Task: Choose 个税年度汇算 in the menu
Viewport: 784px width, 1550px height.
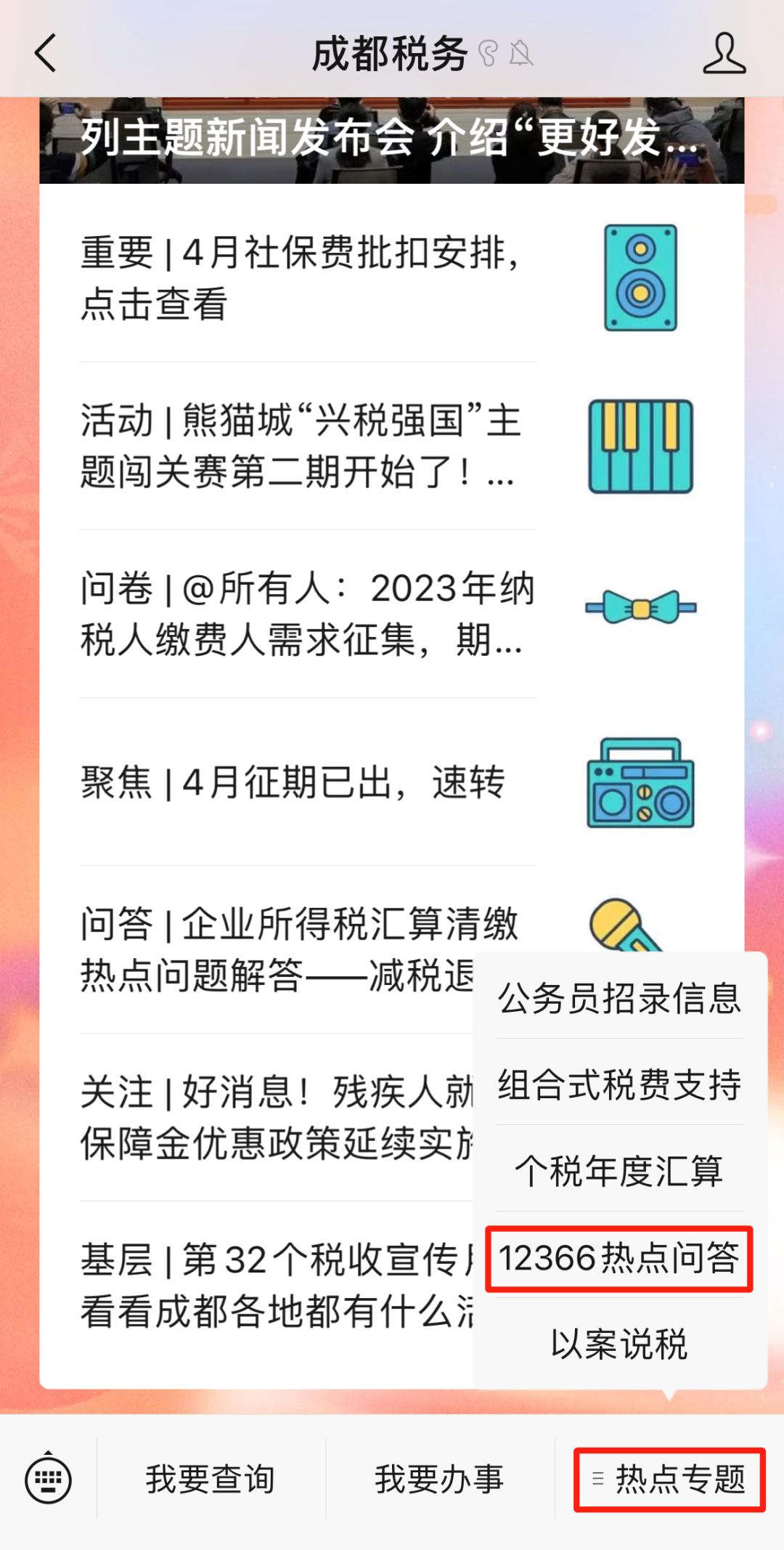Action: pyautogui.click(x=619, y=1171)
